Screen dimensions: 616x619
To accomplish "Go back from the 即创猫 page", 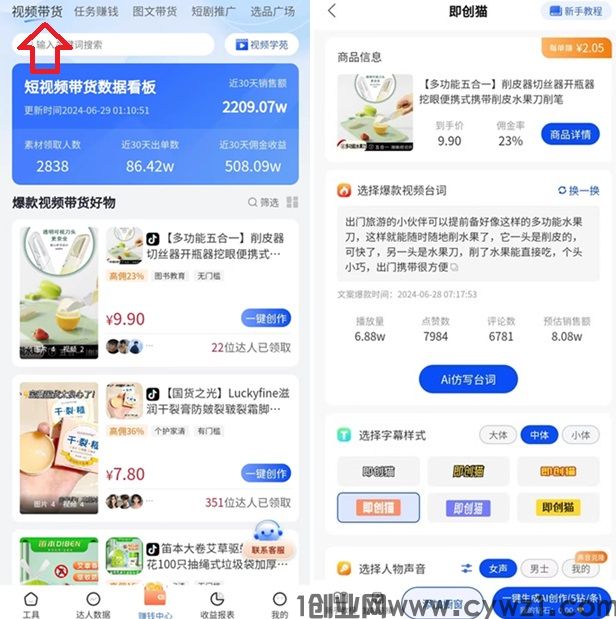I will pyautogui.click(x=332, y=12).
